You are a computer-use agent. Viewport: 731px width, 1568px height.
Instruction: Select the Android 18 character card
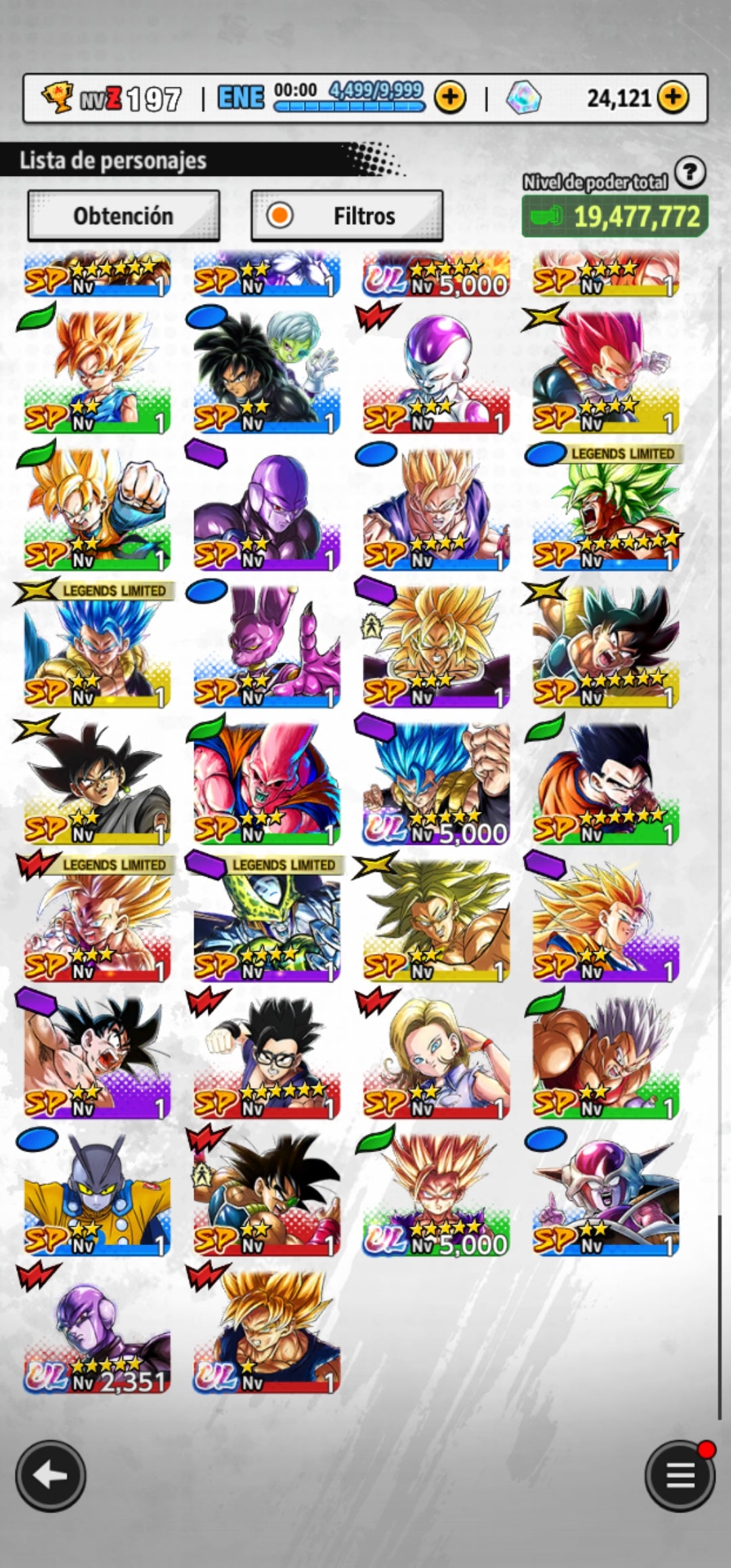pos(436,1055)
